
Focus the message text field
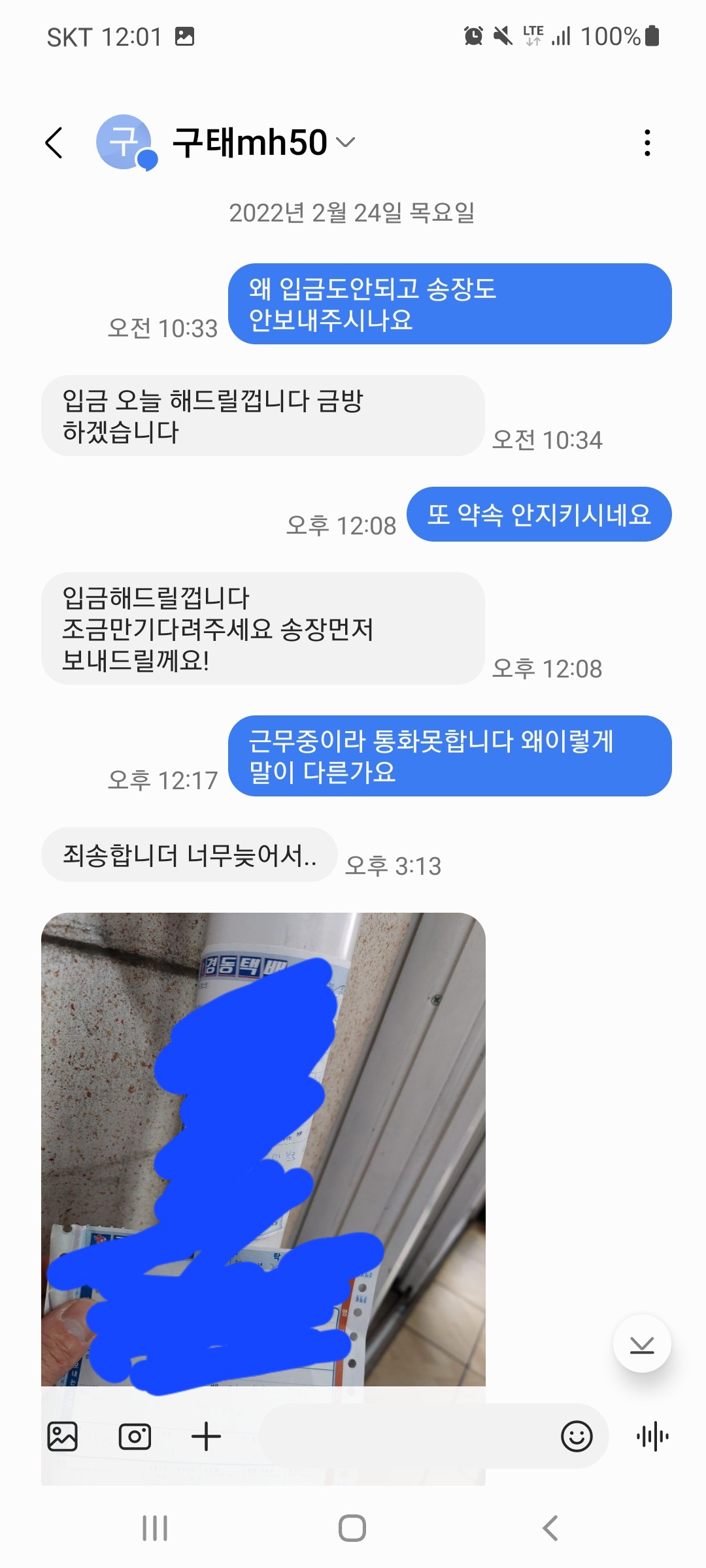(x=405, y=1436)
